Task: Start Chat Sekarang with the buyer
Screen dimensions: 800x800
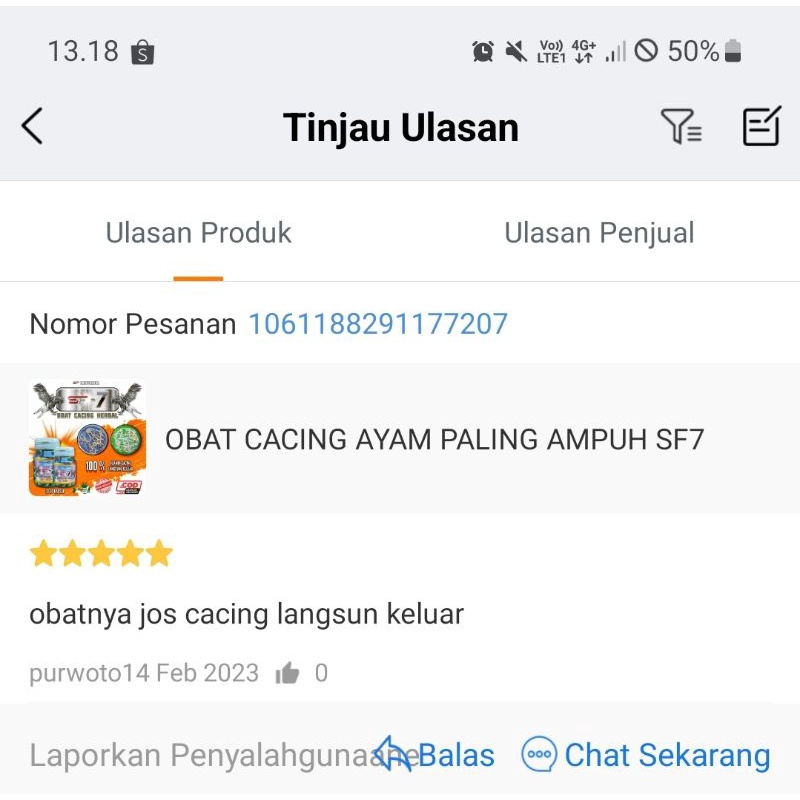Action: pyautogui.click(x=647, y=755)
